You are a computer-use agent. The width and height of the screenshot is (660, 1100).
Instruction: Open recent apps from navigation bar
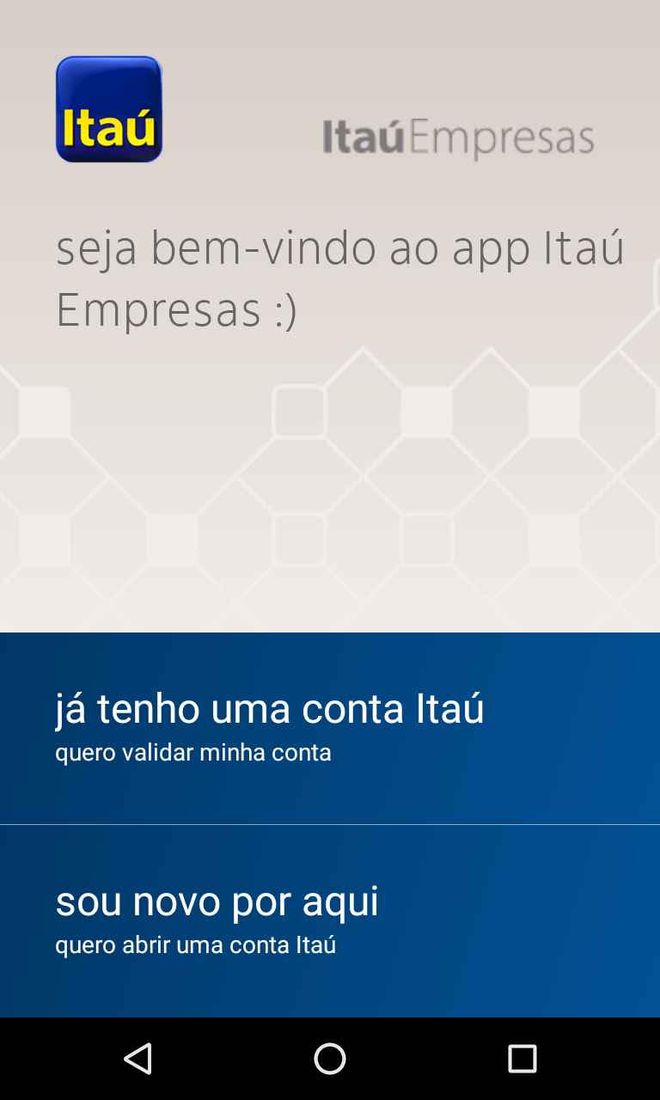coord(522,1059)
